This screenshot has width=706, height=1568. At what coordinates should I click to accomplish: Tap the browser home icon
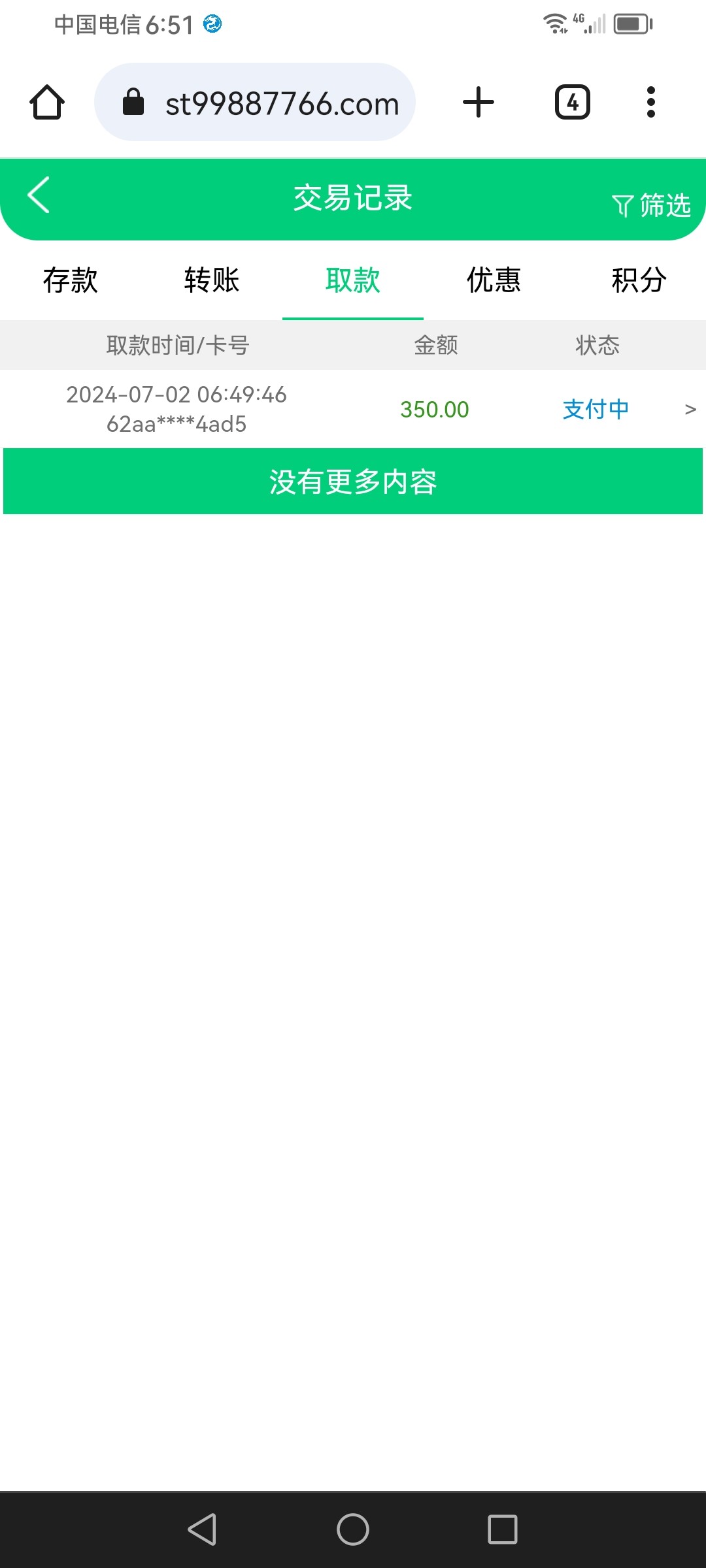47,103
